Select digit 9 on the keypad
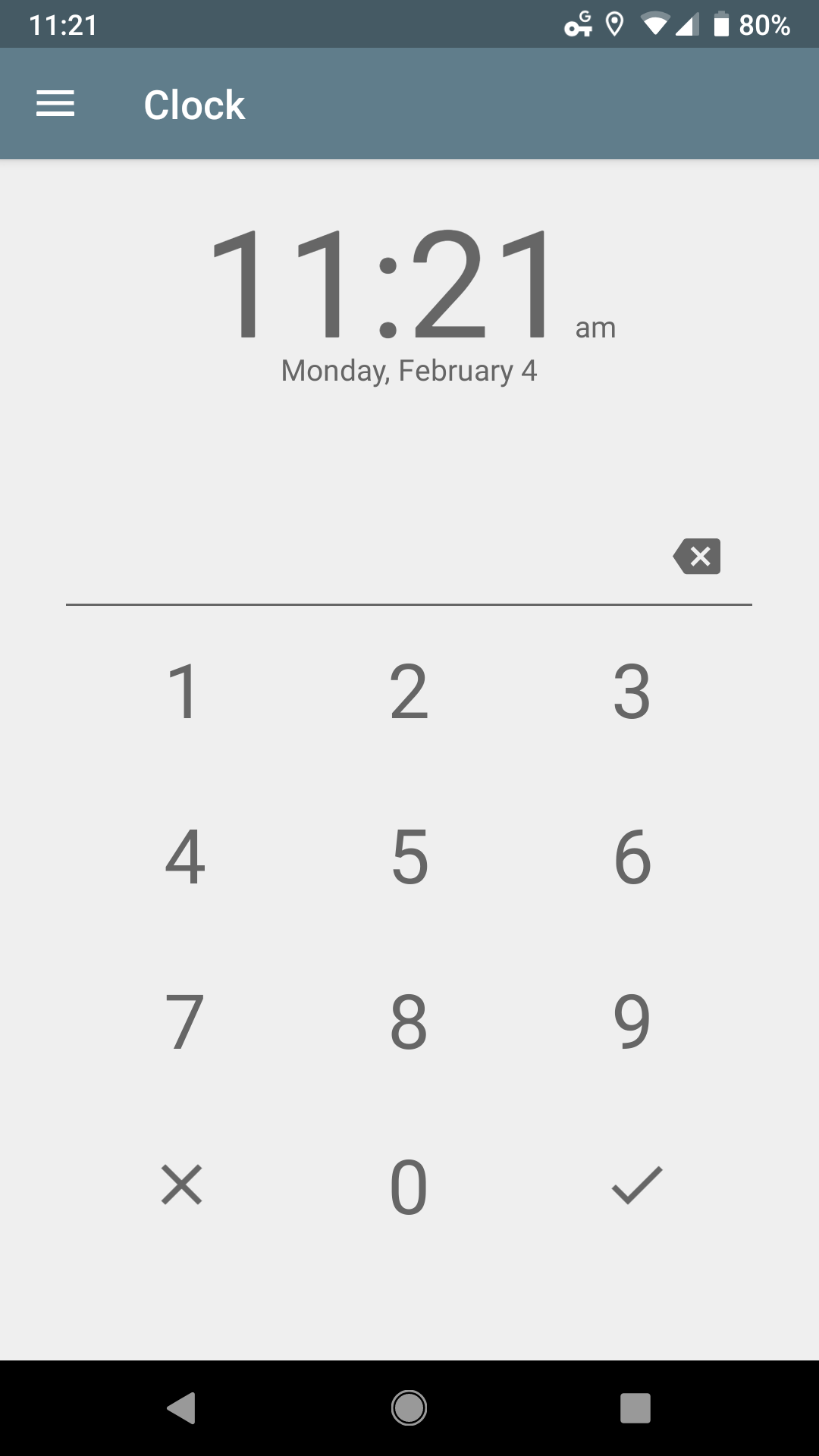 coord(632,1021)
